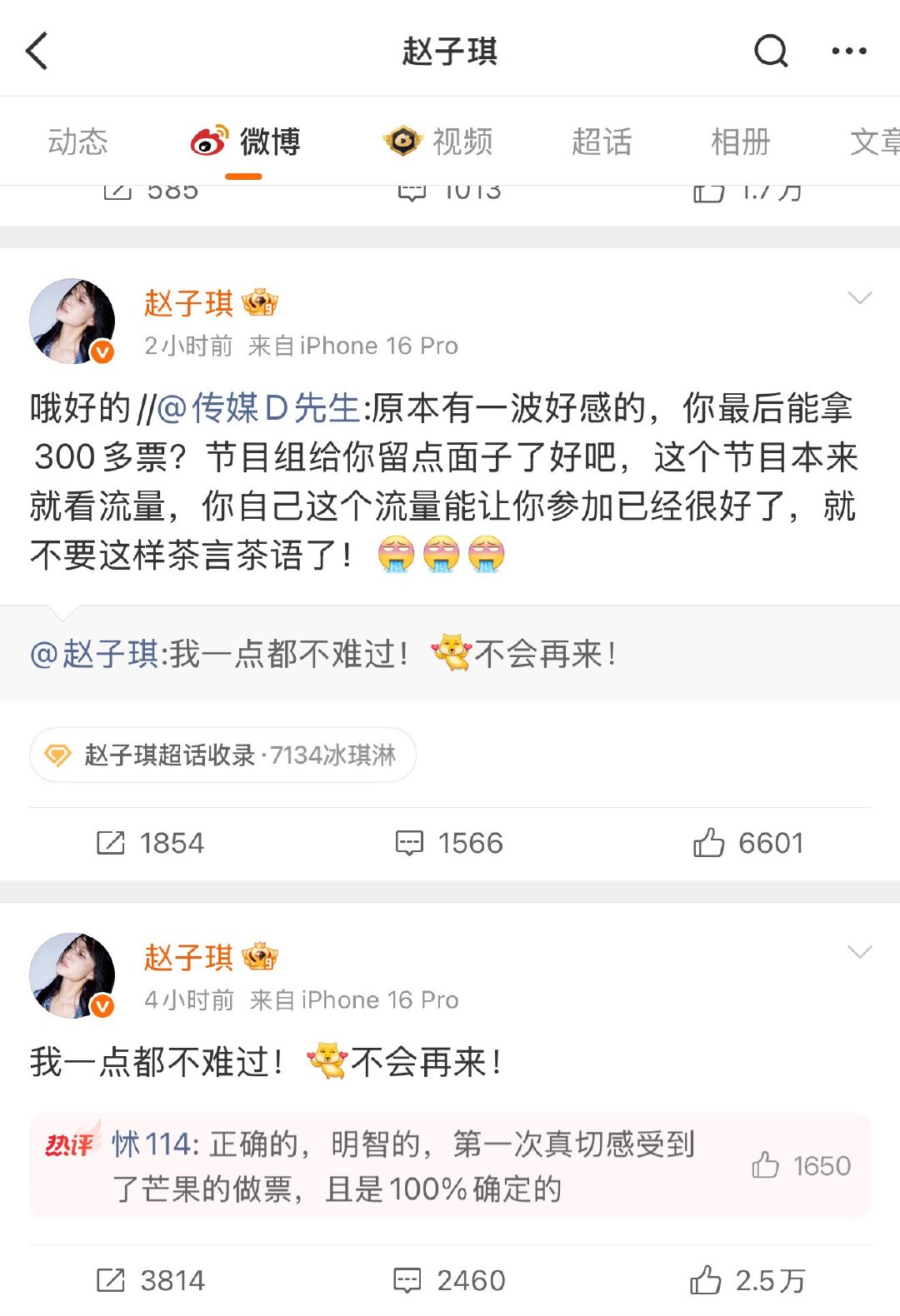The width and height of the screenshot is (900, 1316).
Task: Tap the repost icon showing 1854
Action: 109,843
